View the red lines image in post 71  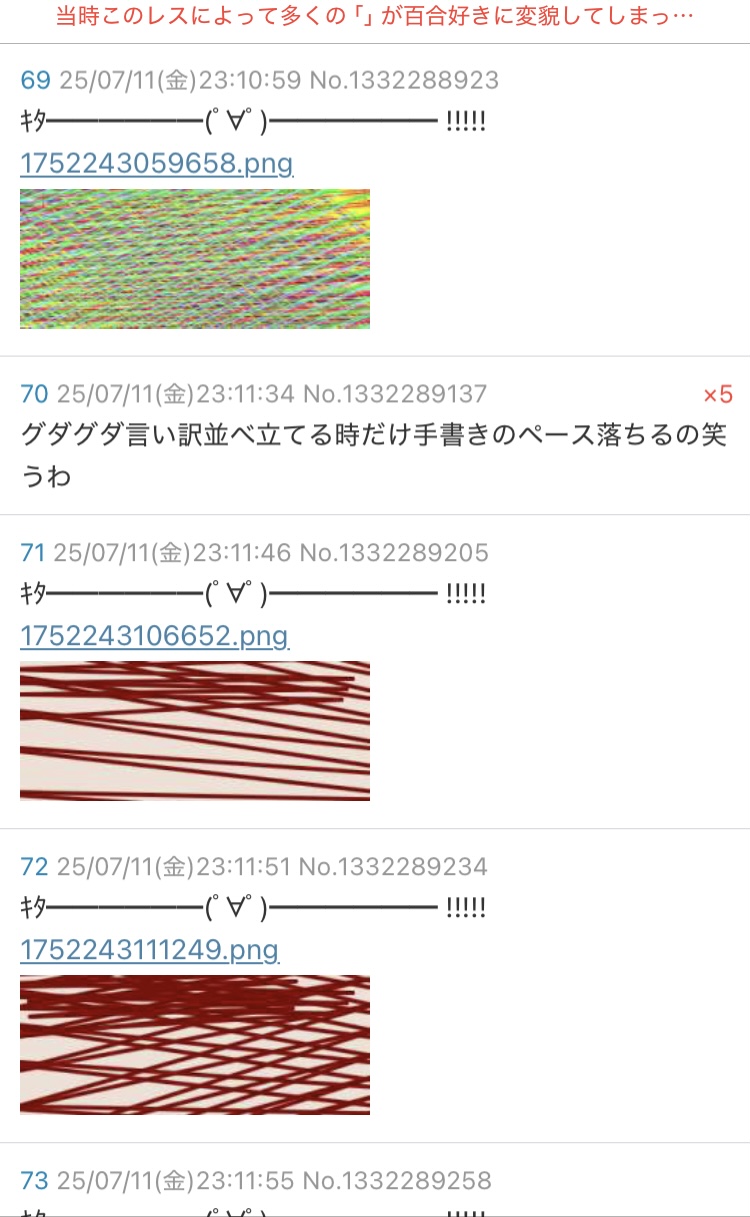click(x=195, y=731)
